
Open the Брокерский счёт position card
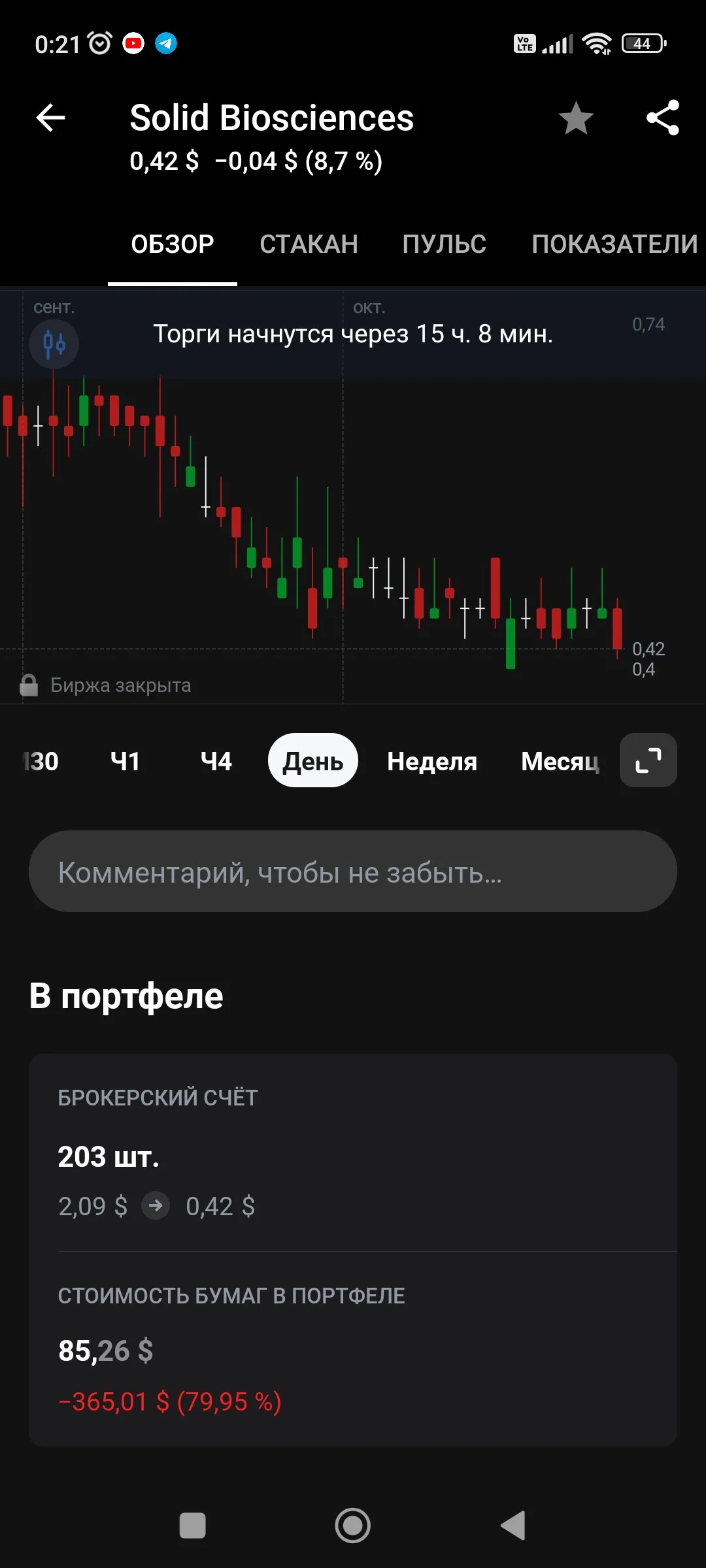[353, 1152]
